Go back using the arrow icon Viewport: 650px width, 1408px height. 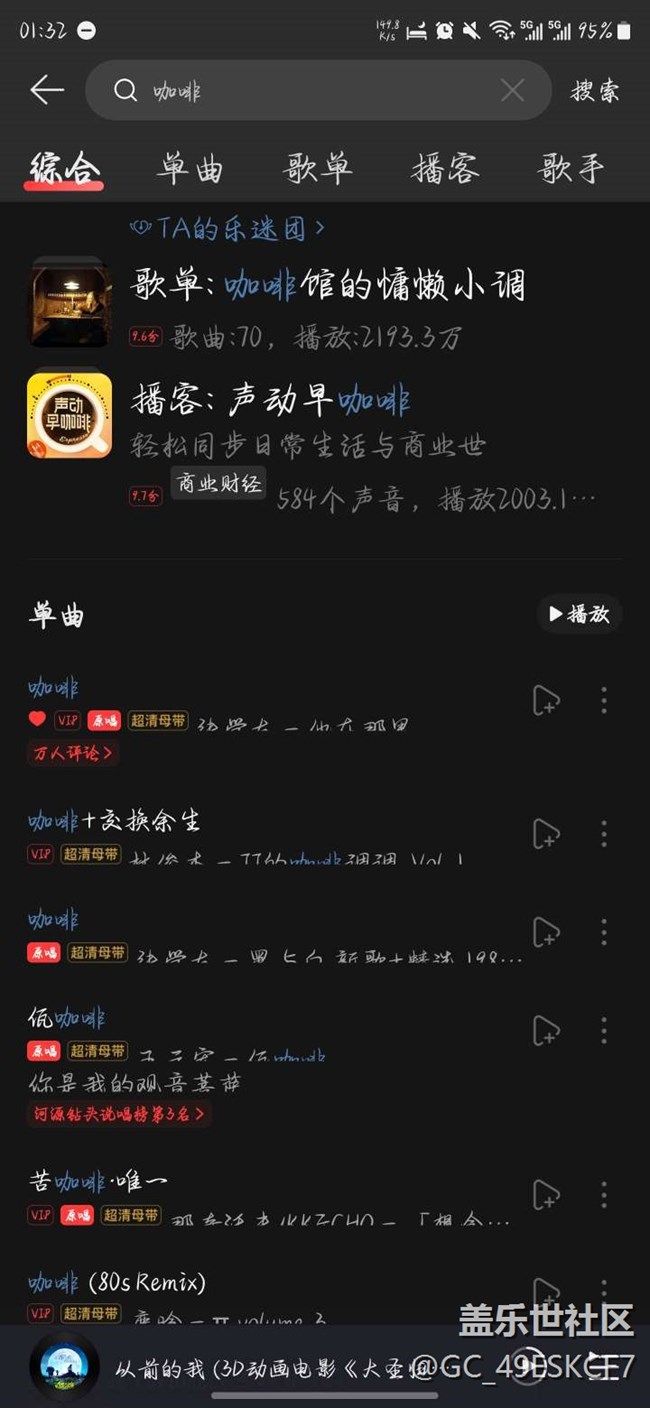[46, 91]
